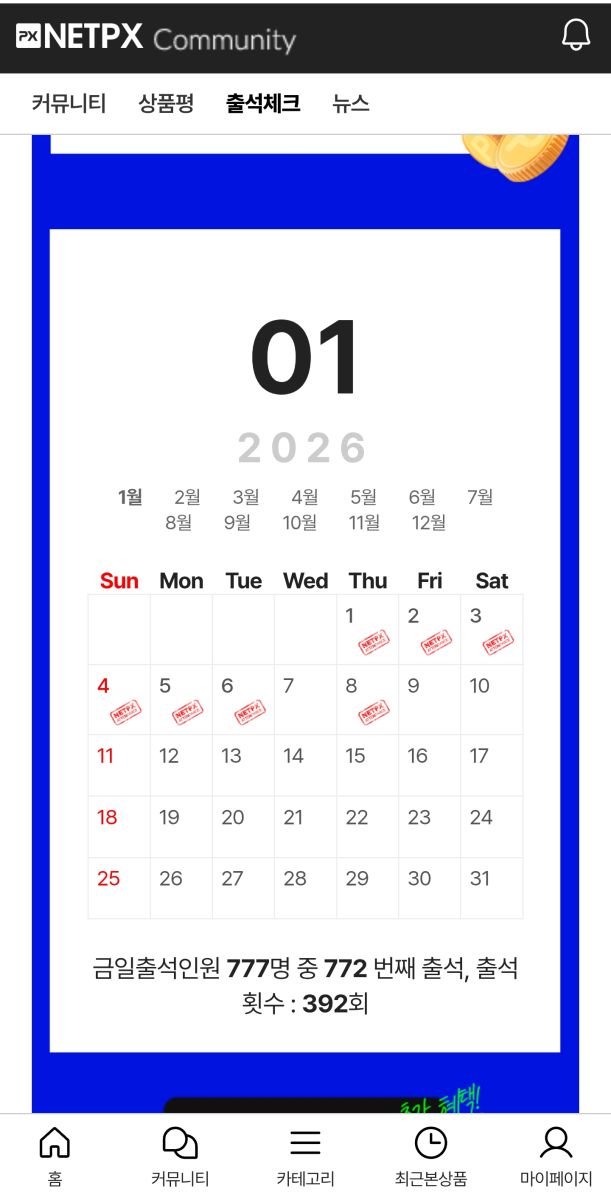Switch to the 상품평 tab

(x=166, y=103)
